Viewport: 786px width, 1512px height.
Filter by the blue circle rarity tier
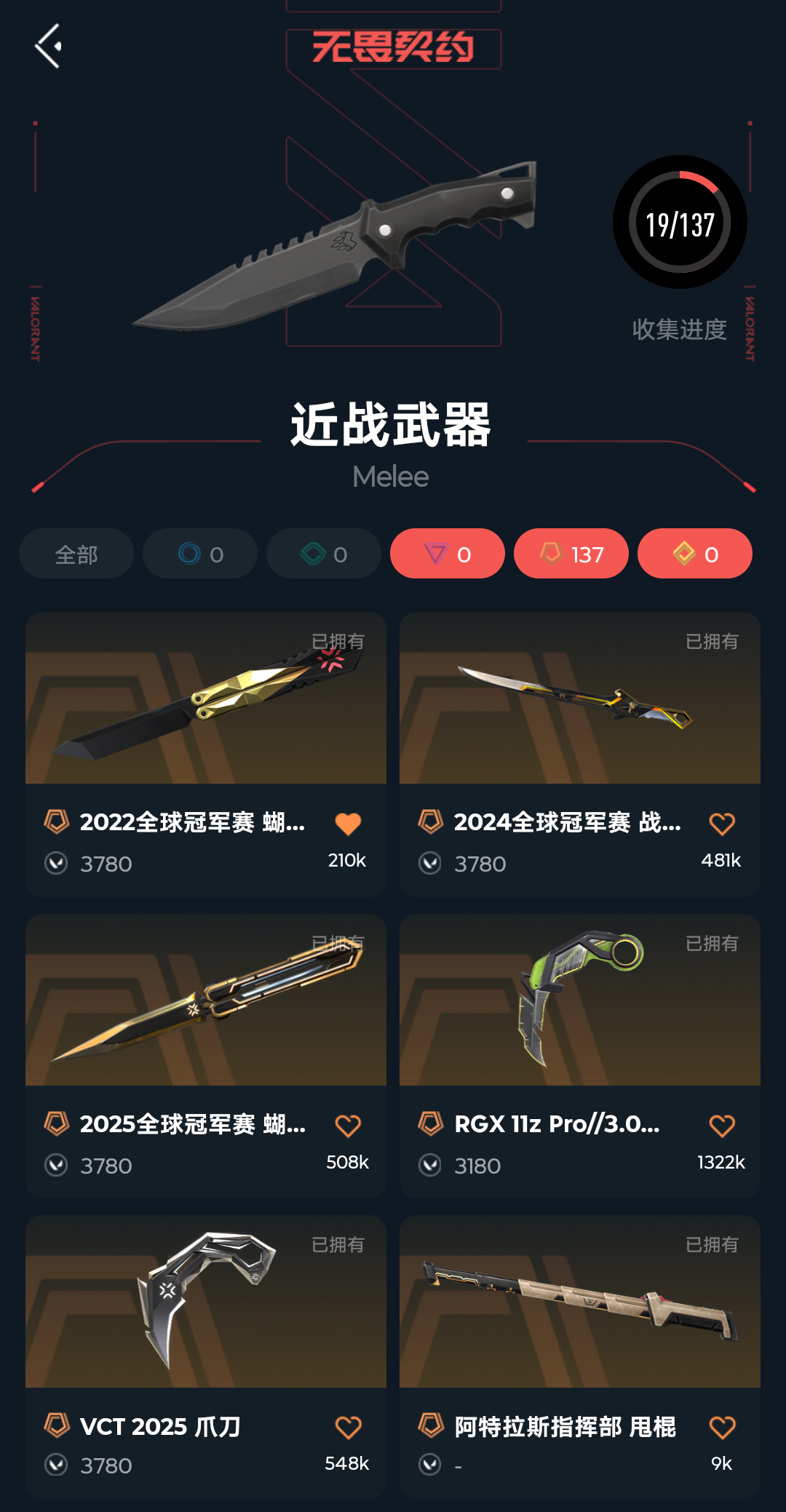tap(200, 554)
